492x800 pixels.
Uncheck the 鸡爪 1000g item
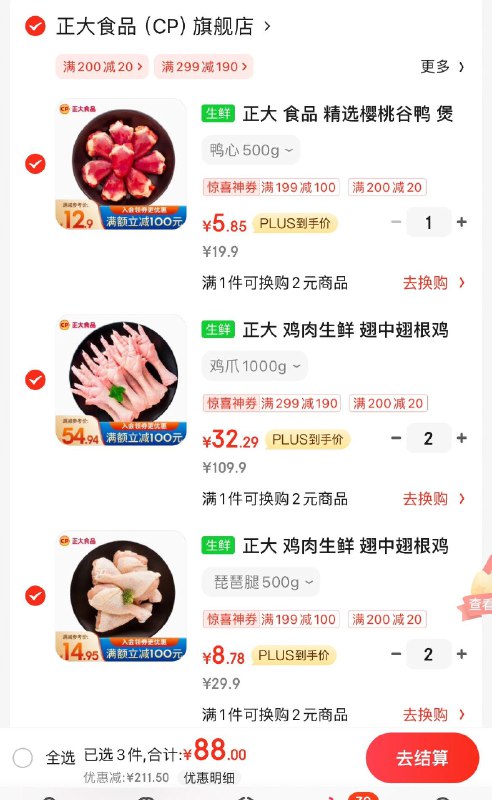click(x=35, y=380)
